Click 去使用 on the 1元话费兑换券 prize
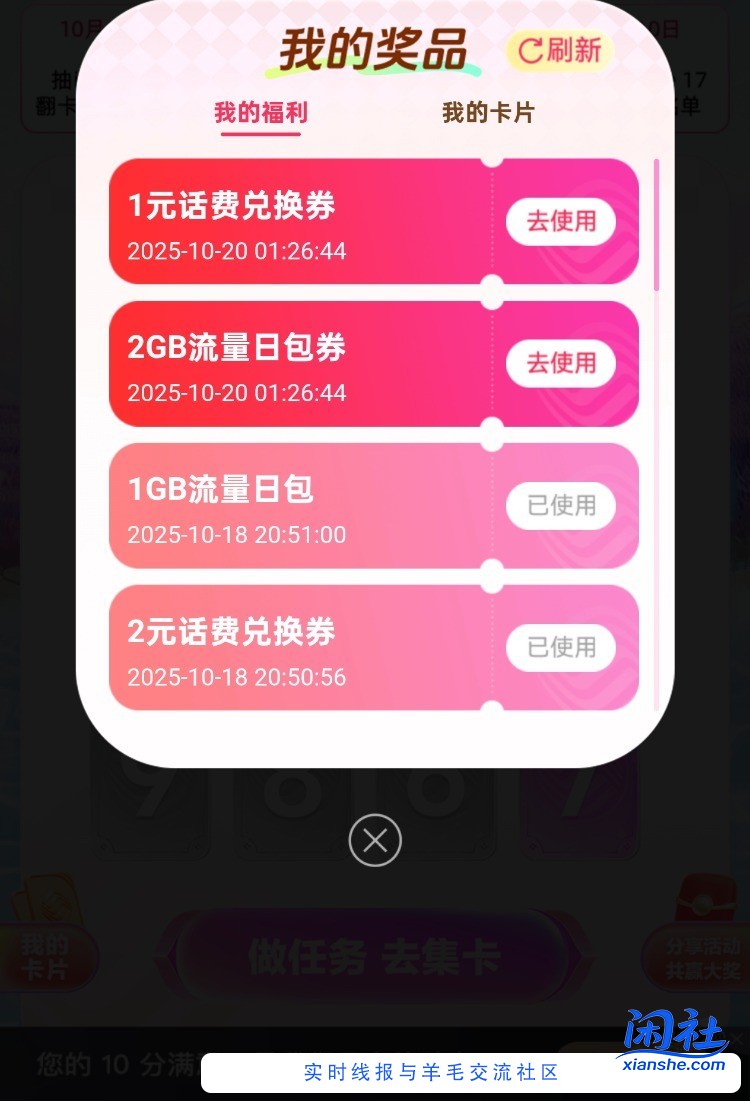The width and height of the screenshot is (750, 1101). [561, 222]
